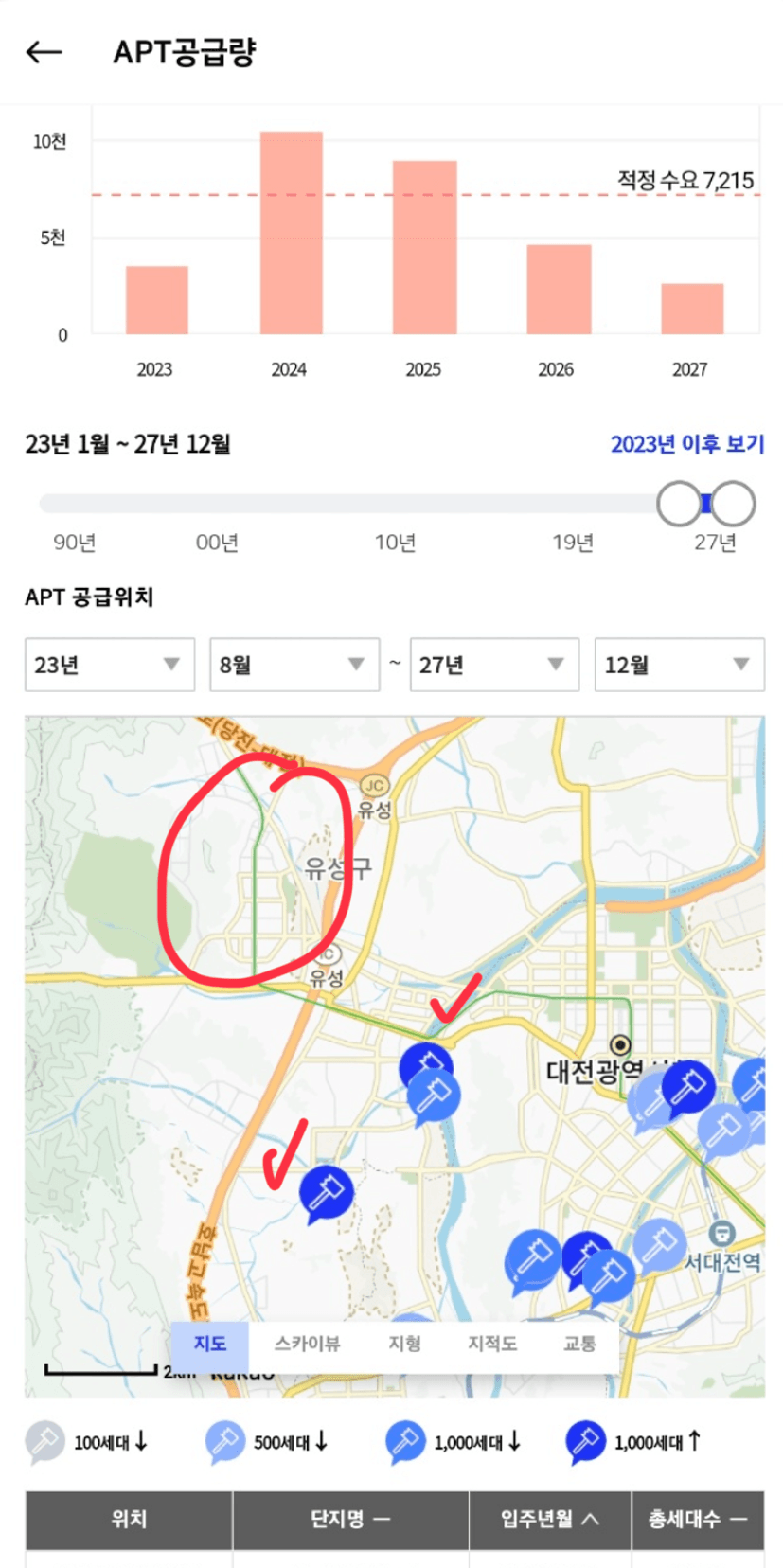Viewport: 783px width, 1568px height.
Task: Sort the table by 총세대수
Action: (698, 1519)
